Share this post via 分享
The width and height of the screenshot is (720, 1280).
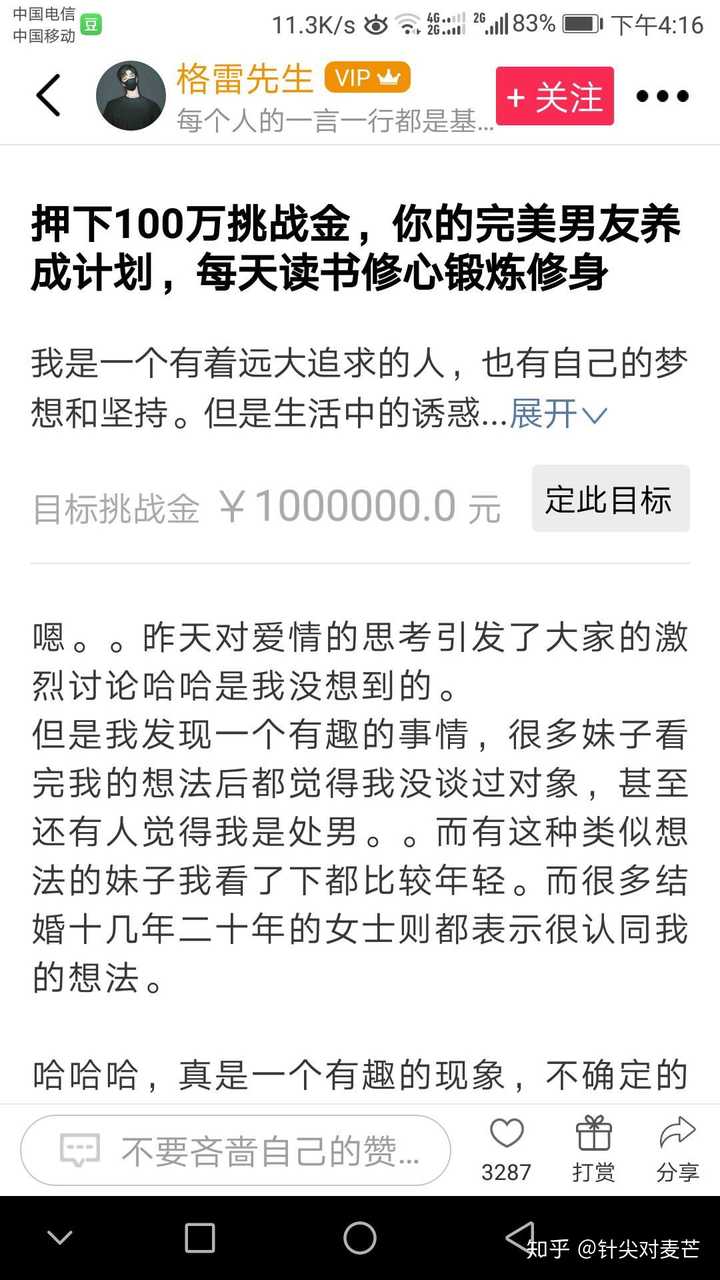click(x=677, y=1149)
